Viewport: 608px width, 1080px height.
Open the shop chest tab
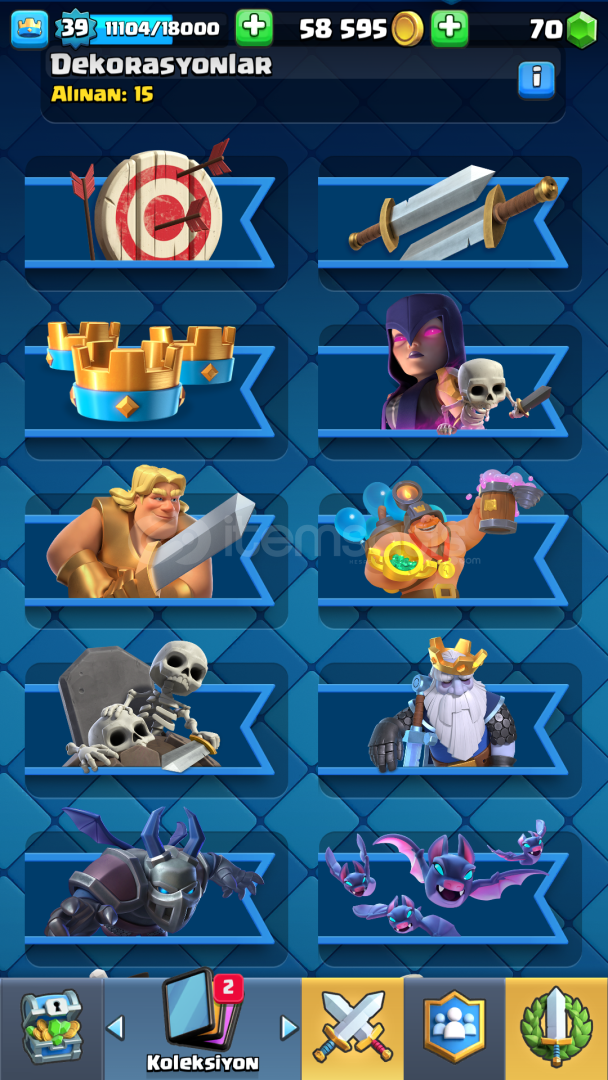click(x=52, y=1029)
